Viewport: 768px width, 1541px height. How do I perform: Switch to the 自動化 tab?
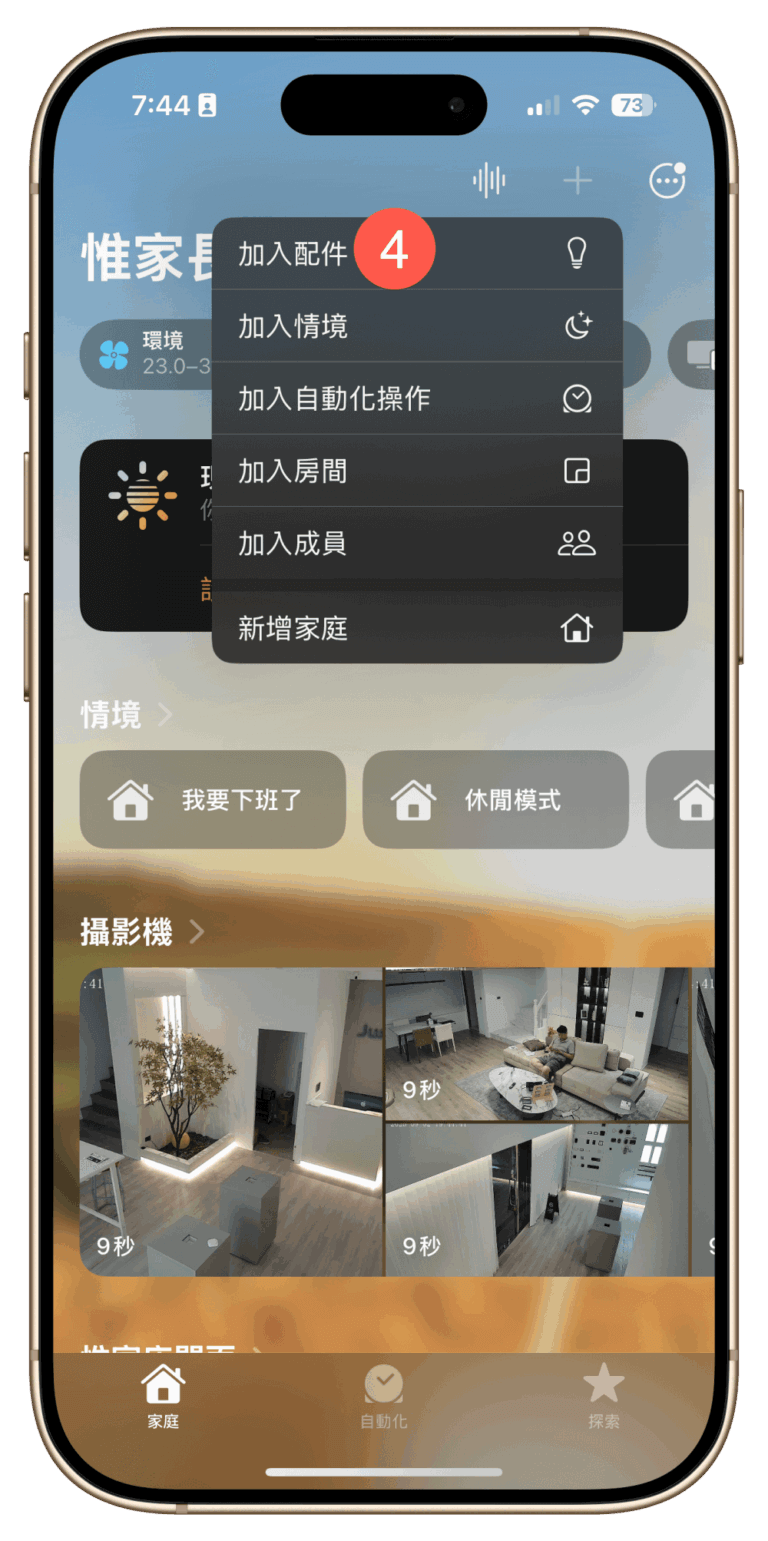pos(384,1395)
